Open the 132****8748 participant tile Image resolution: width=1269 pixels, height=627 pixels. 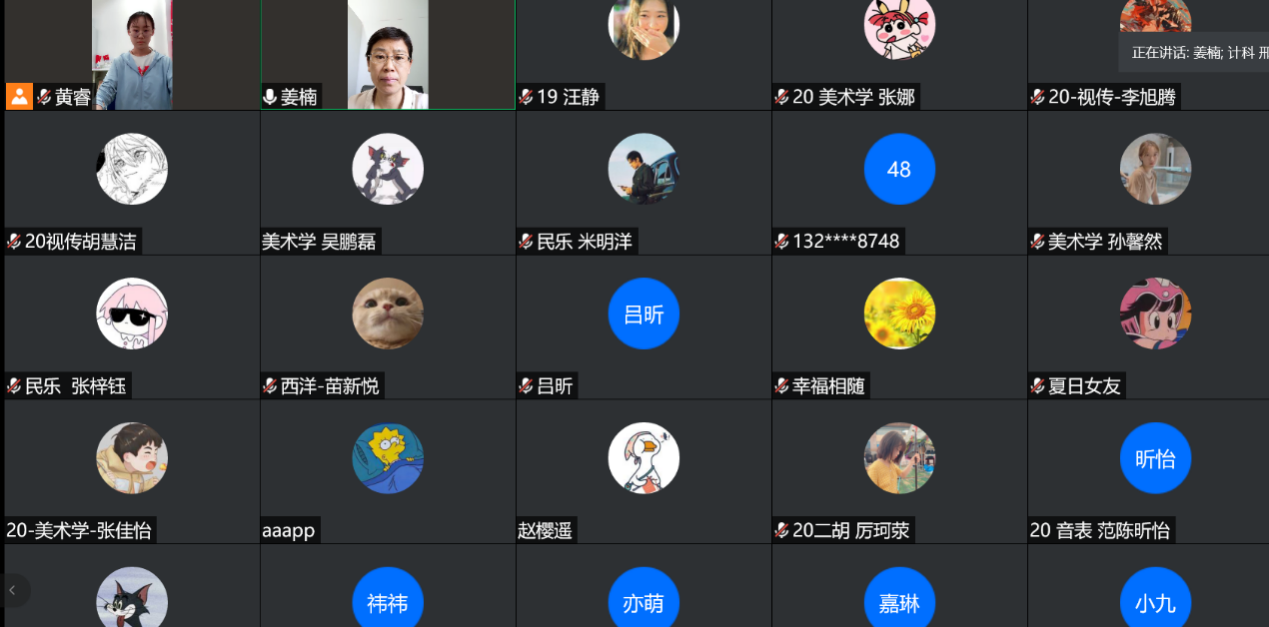coord(899,182)
